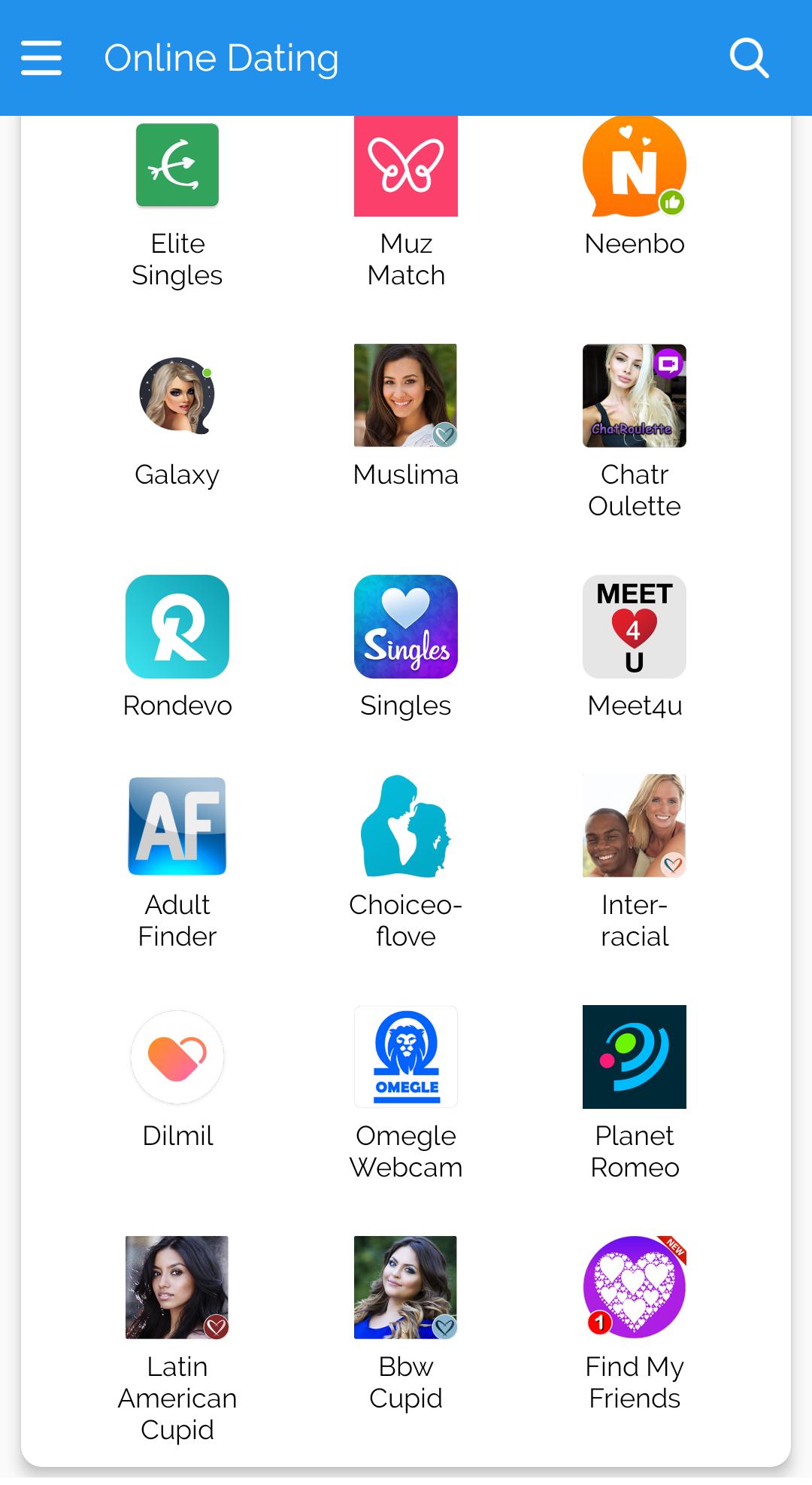812x1485 pixels.
Task: Select the Adult Finder AF icon
Action: pos(176,825)
